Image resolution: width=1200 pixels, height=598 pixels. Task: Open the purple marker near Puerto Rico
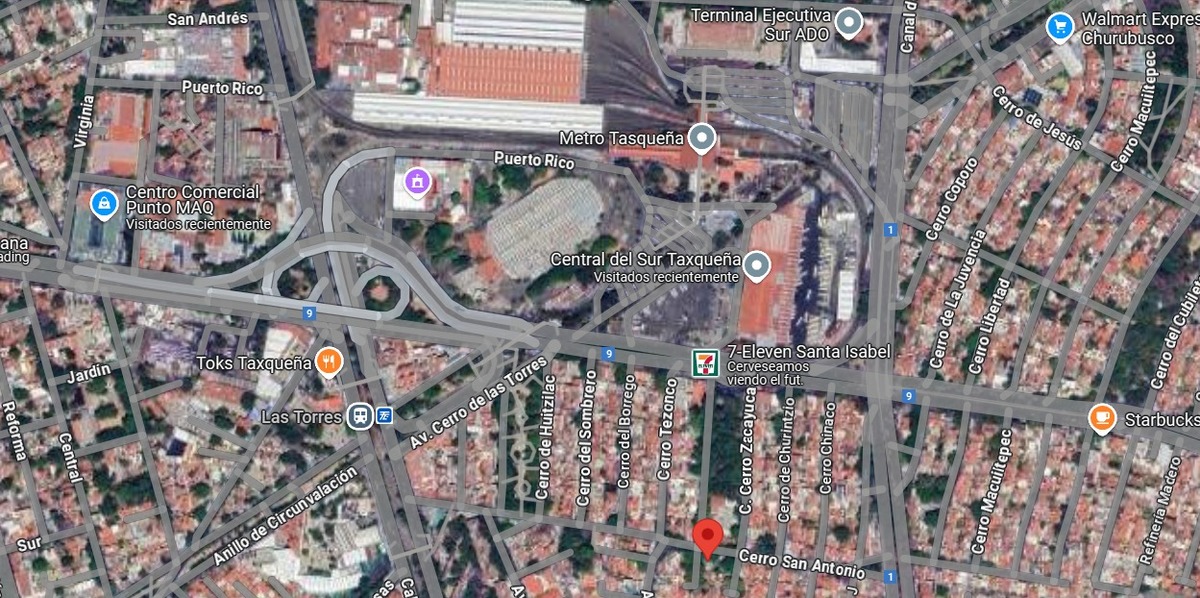click(417, 181)
